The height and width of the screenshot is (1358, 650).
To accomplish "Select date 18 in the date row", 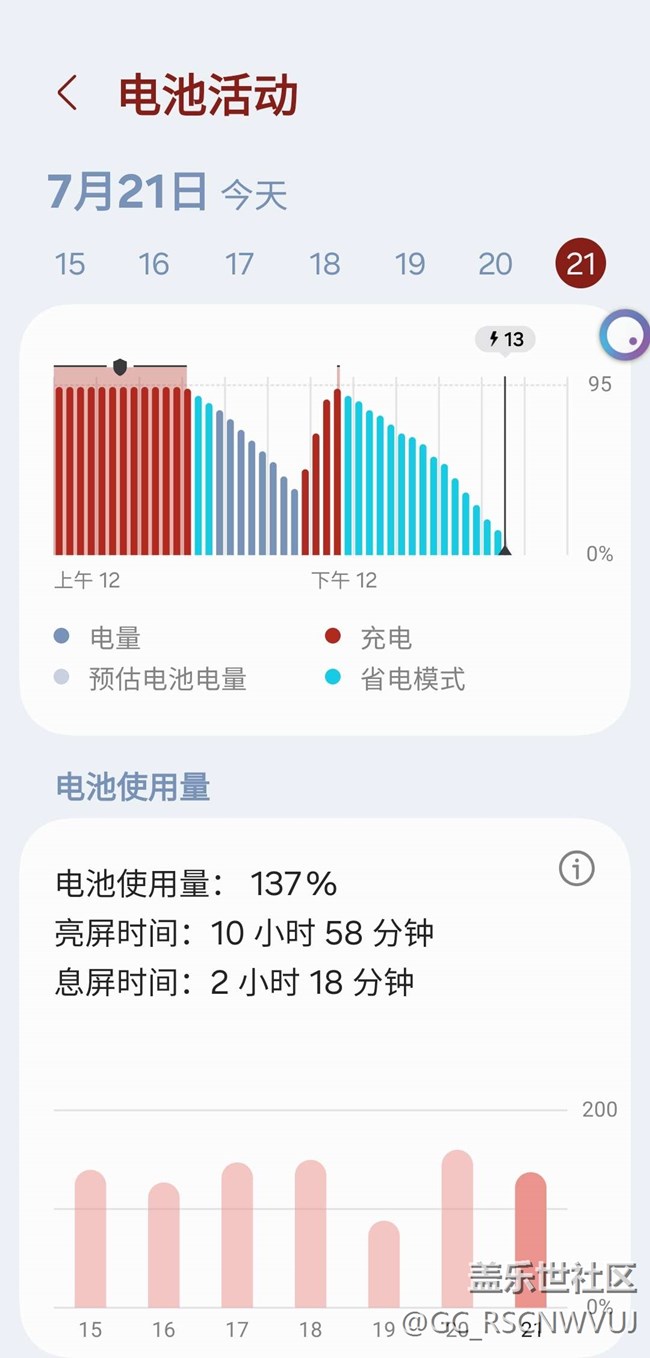I will [x=325, y=264].
